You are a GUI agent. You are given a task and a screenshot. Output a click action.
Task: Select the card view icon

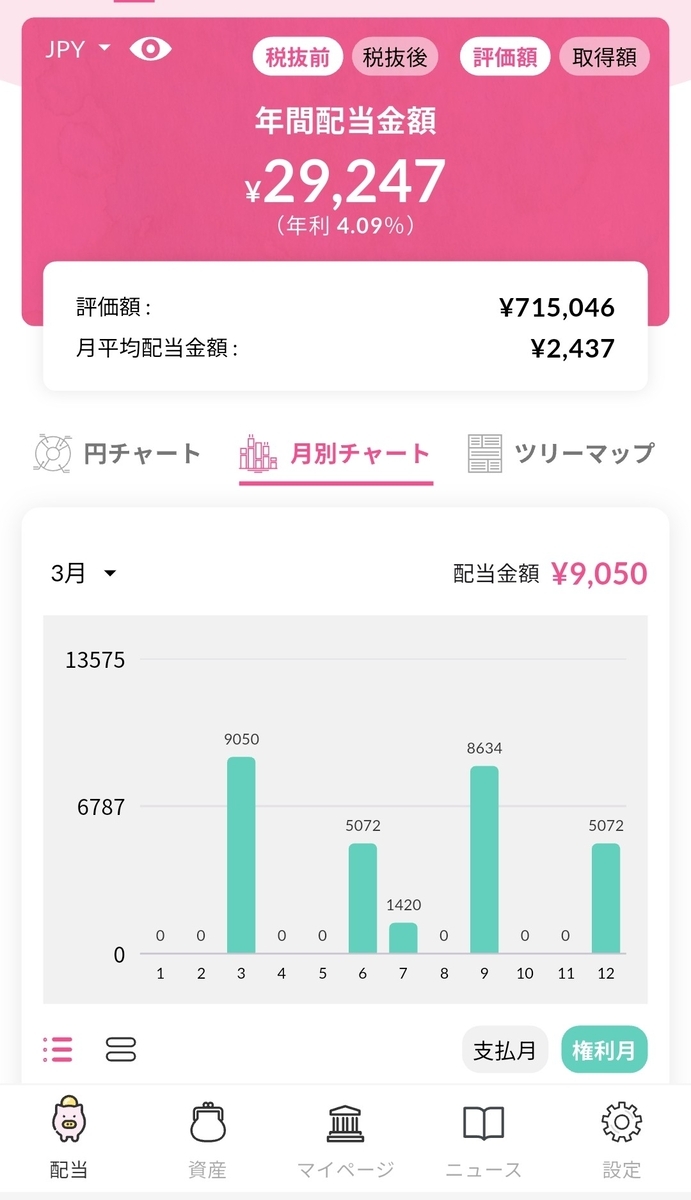pyautogui.click(x=121, y=1049)
